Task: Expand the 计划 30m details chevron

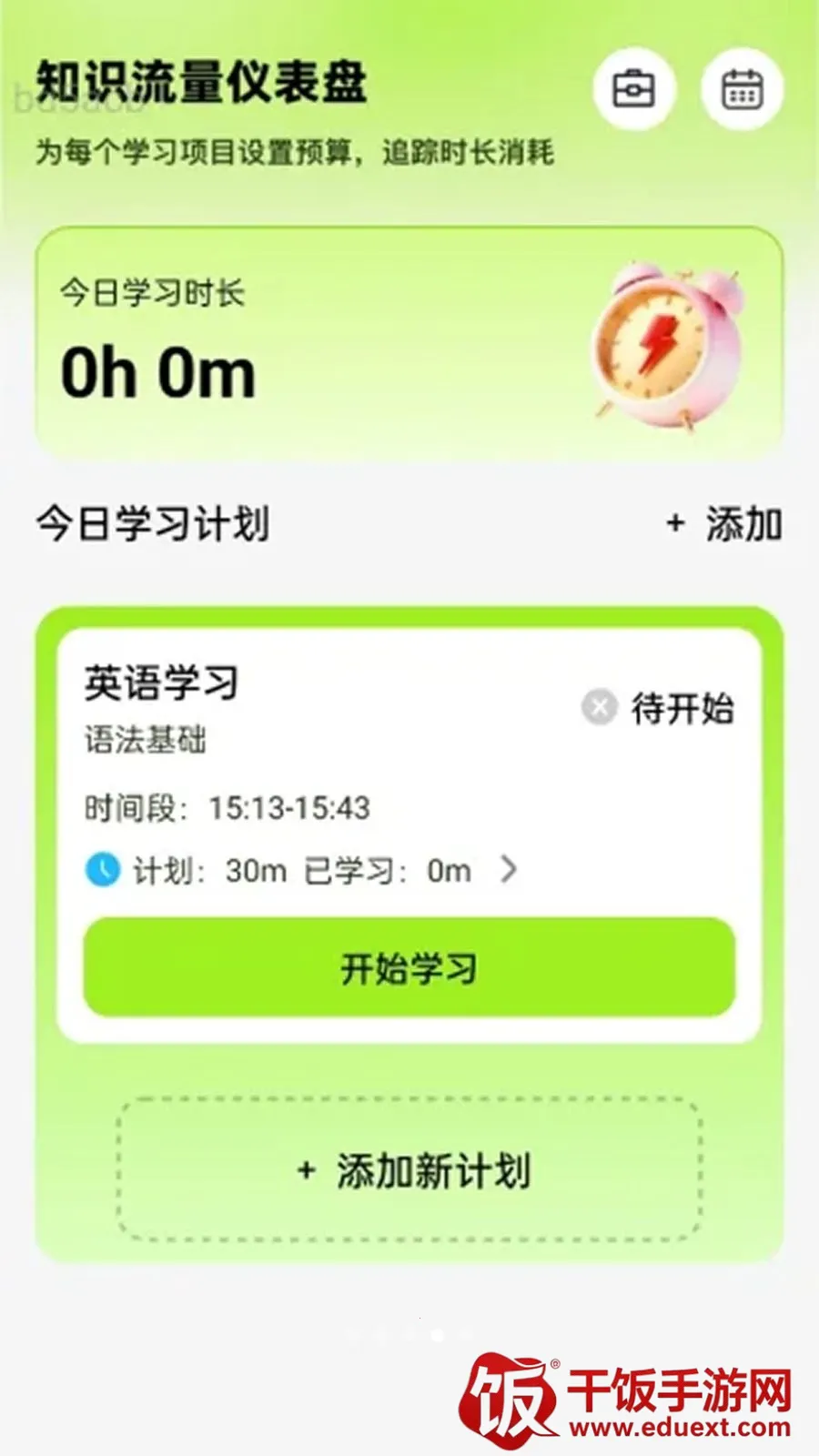Action: pyautogui.click(x=509, y=870)
